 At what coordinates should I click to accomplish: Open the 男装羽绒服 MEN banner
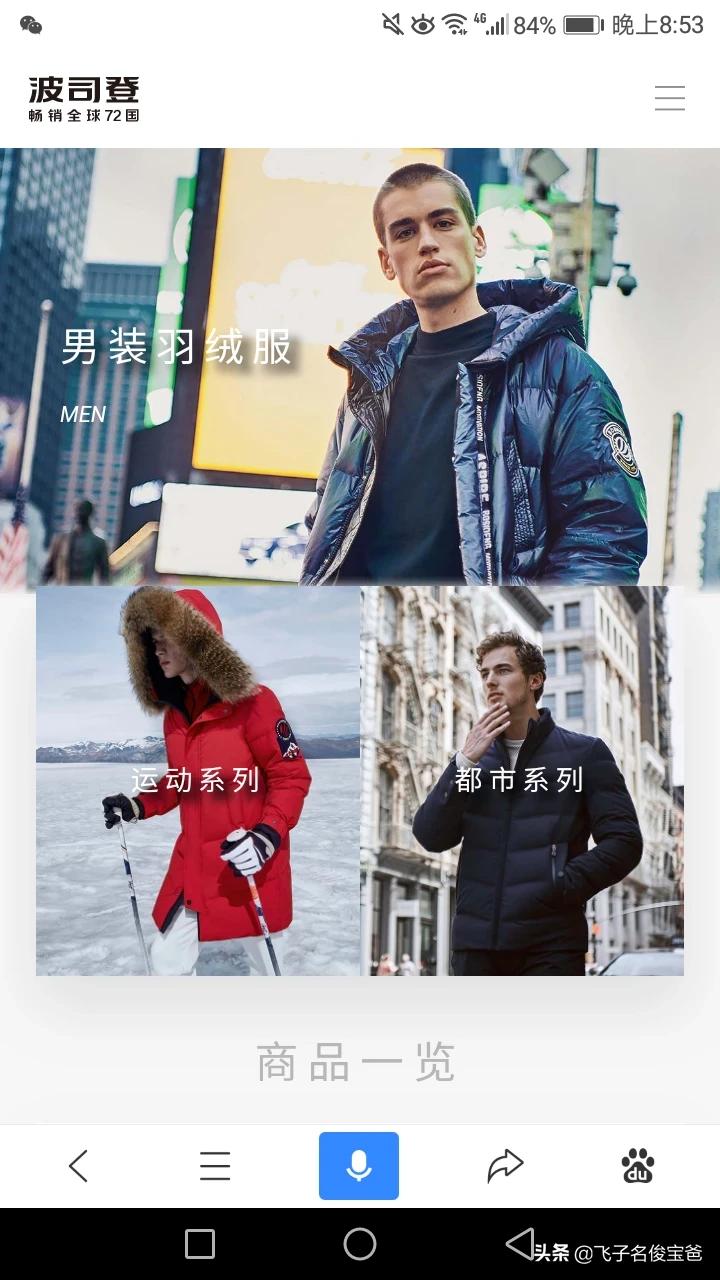point(360,366)
